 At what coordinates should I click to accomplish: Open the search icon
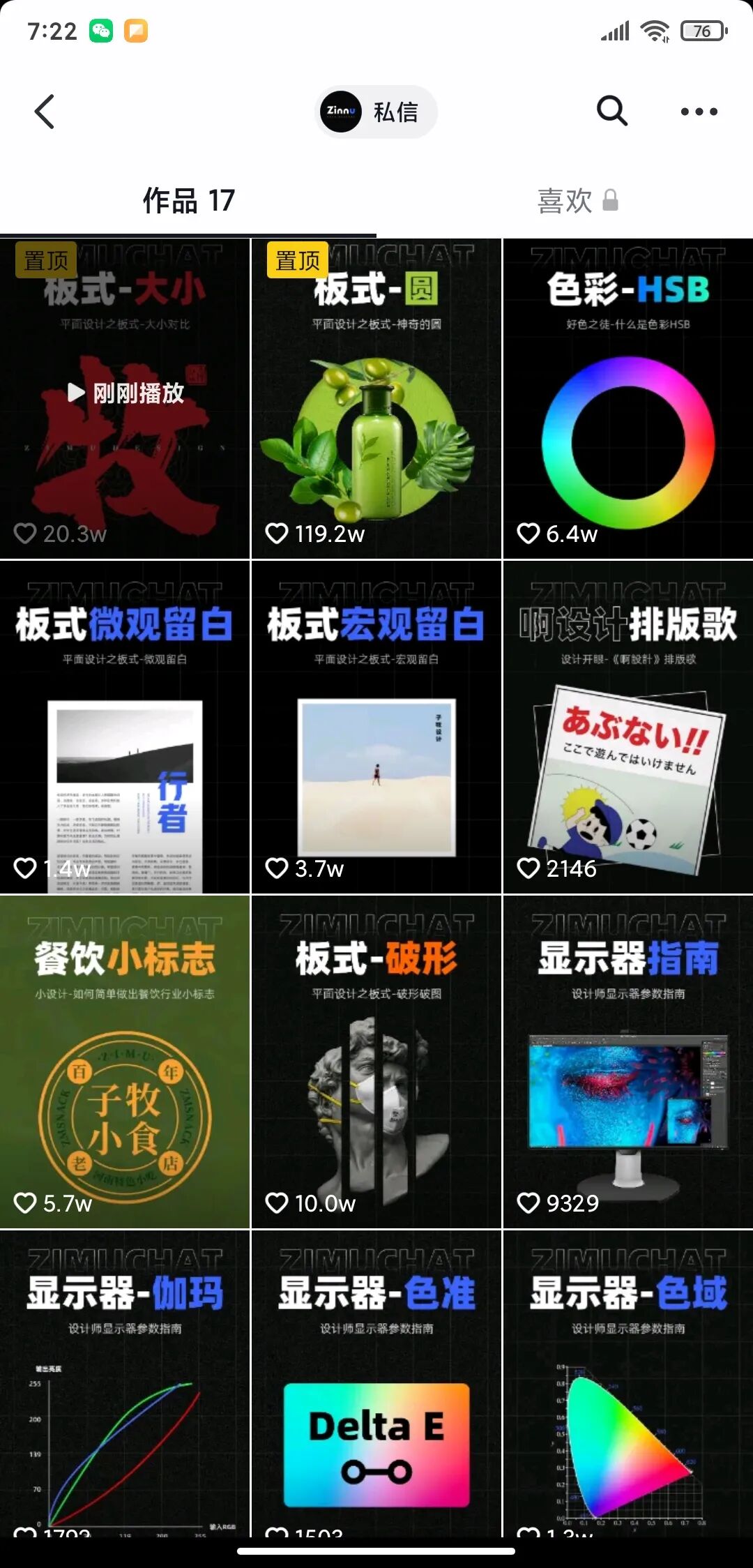click(611, 111)
